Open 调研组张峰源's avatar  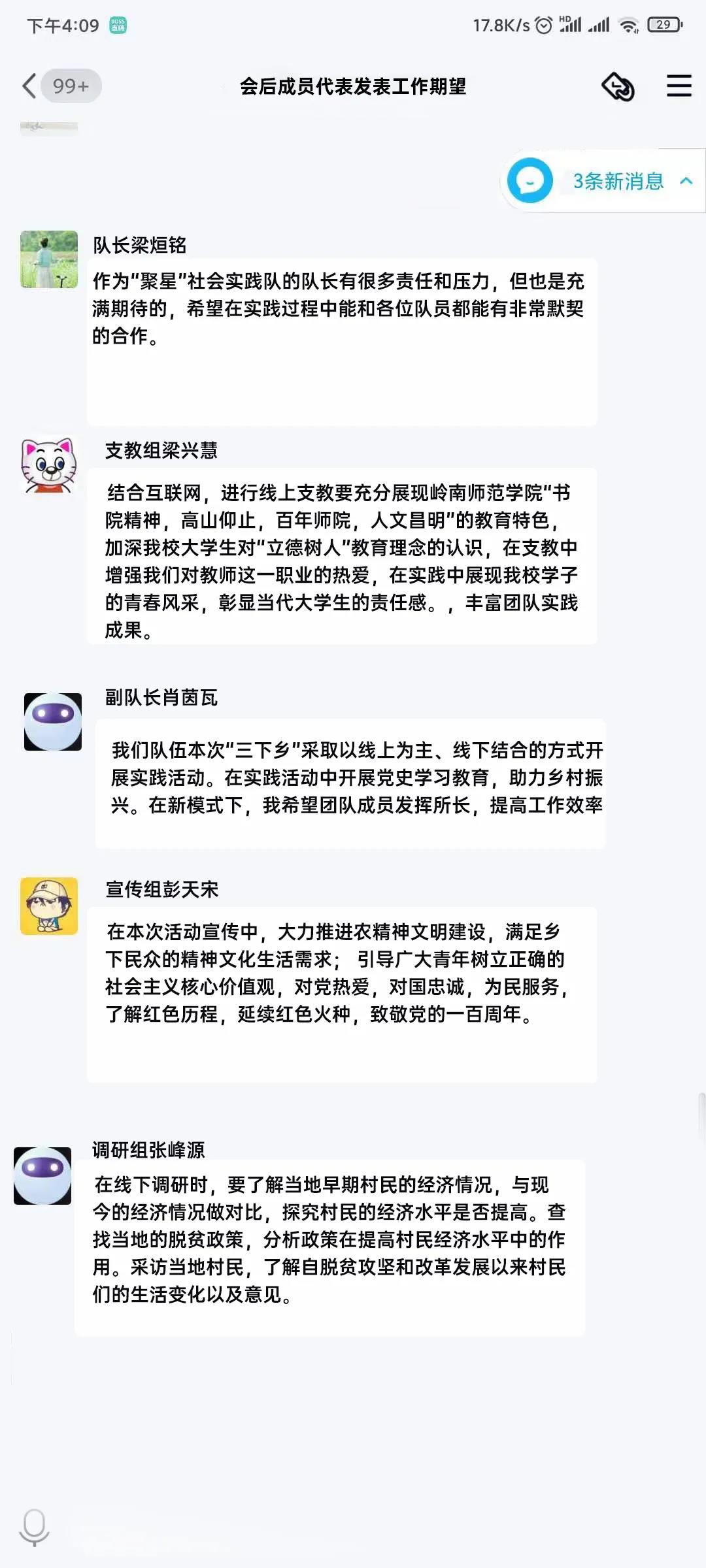click(42, 1175)
